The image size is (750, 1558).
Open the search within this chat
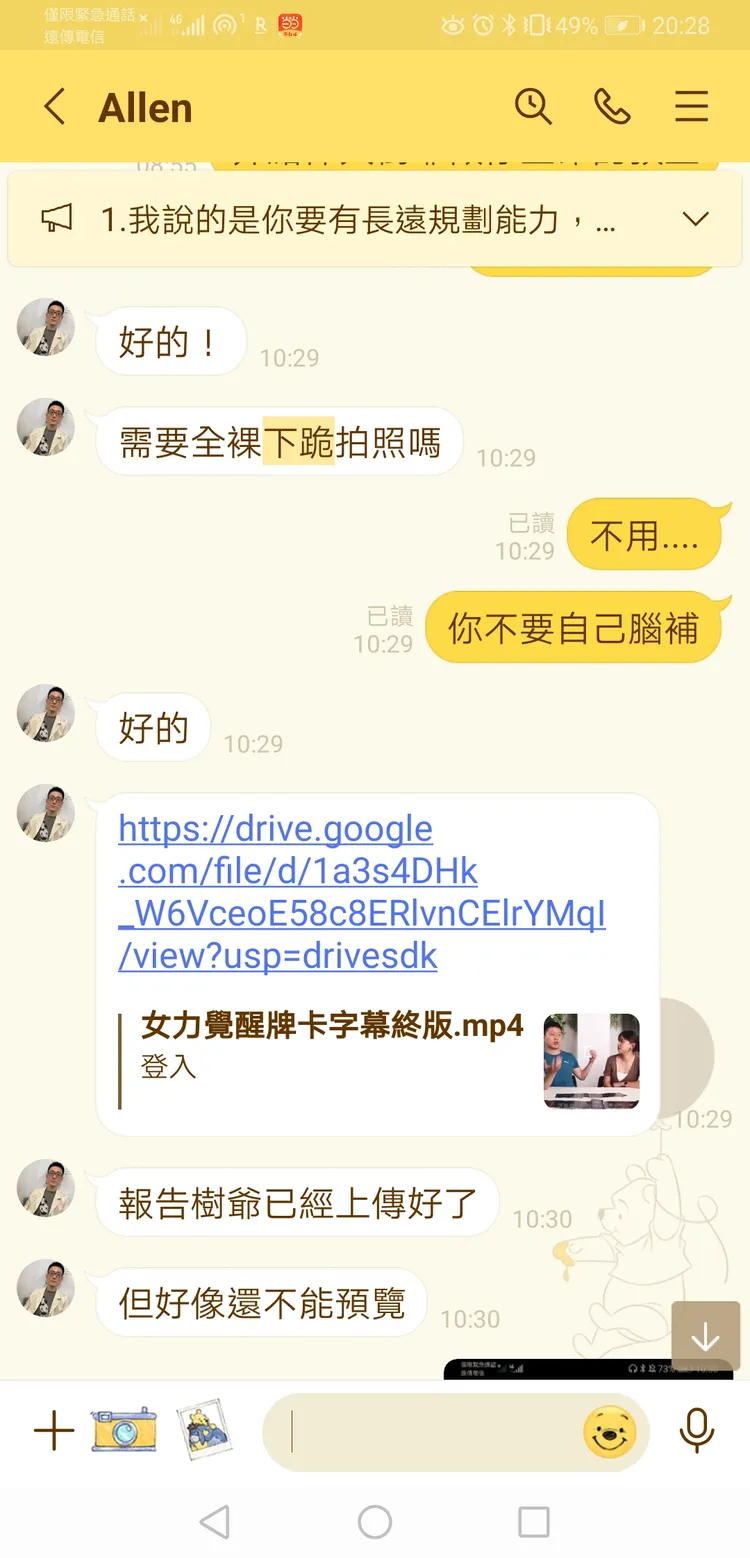point(534,107)
